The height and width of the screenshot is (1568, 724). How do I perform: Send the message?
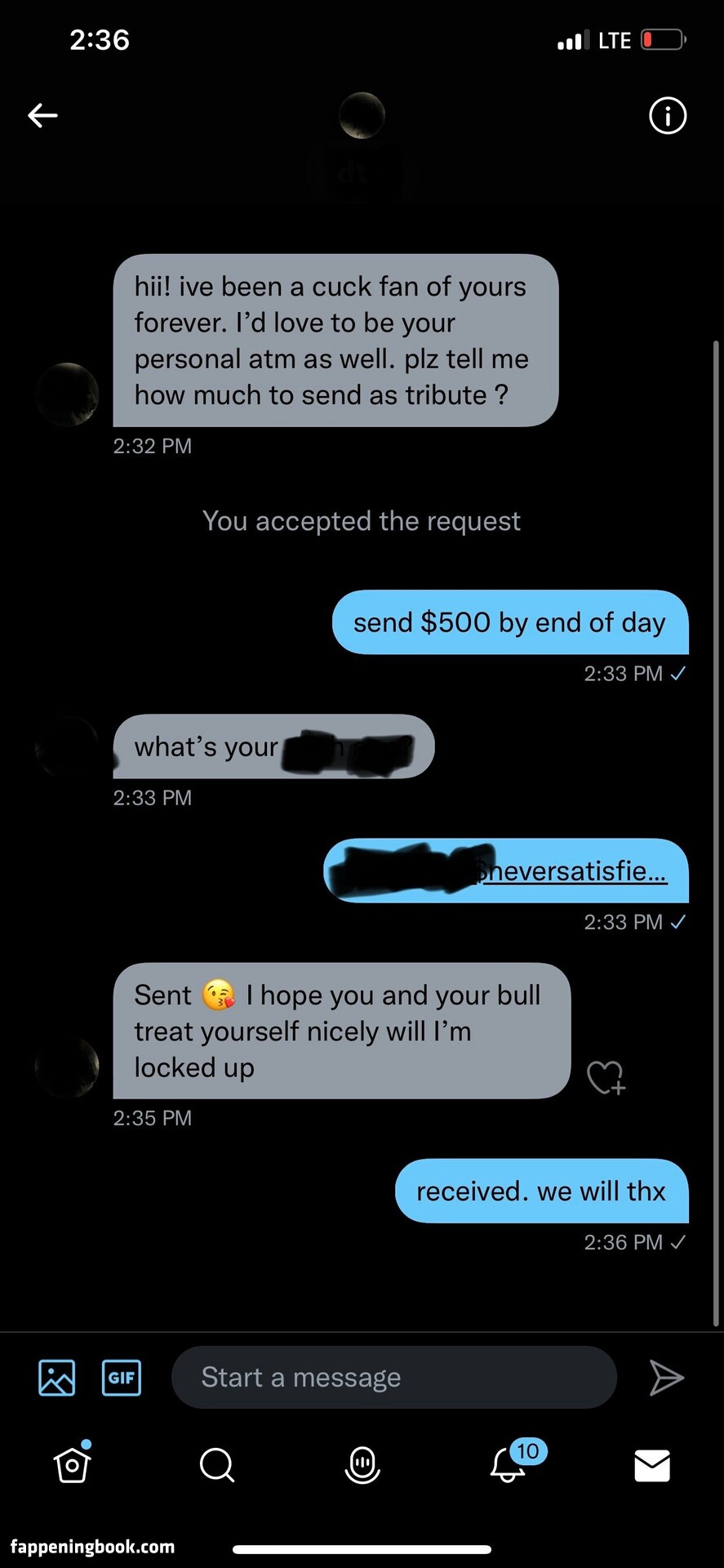tap(666, 1378)
